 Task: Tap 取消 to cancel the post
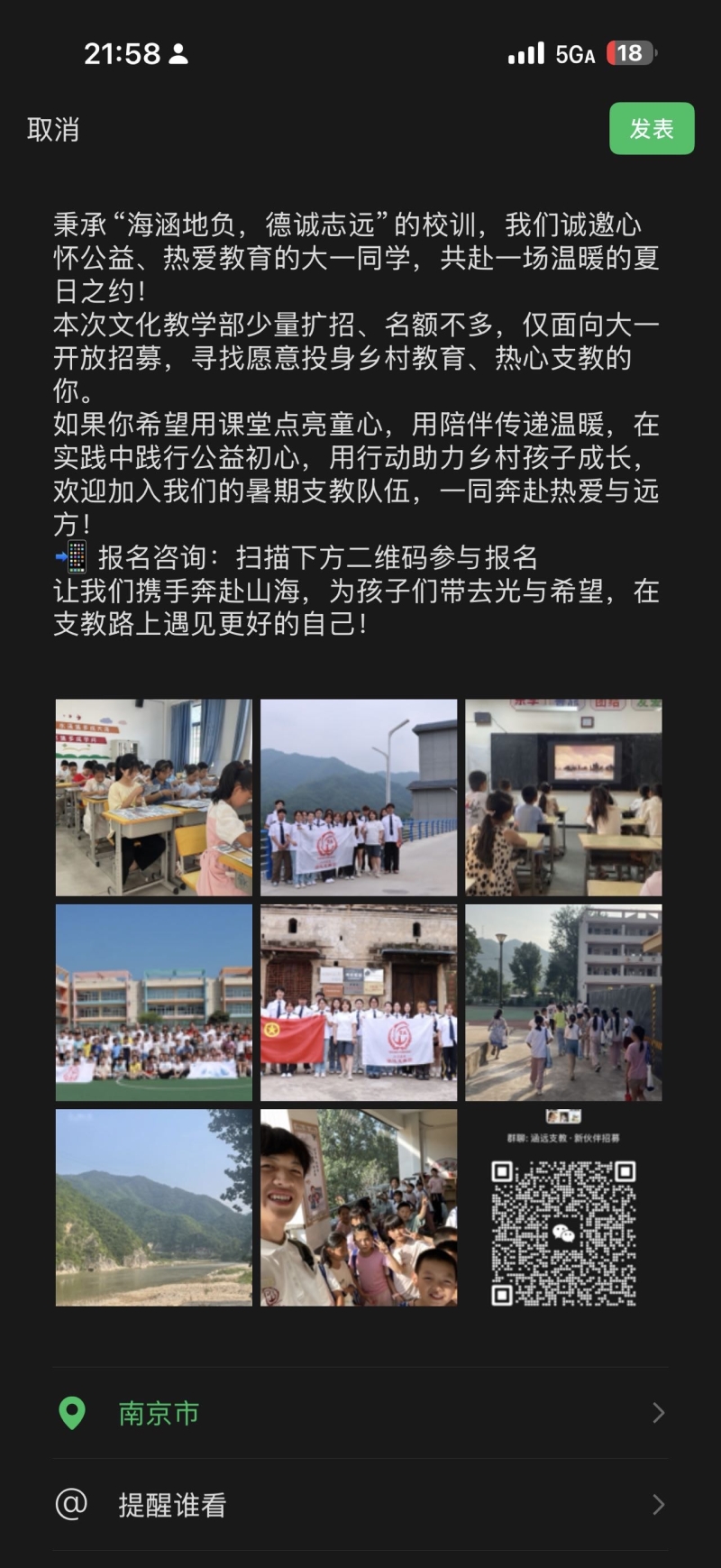pos(53,129)
